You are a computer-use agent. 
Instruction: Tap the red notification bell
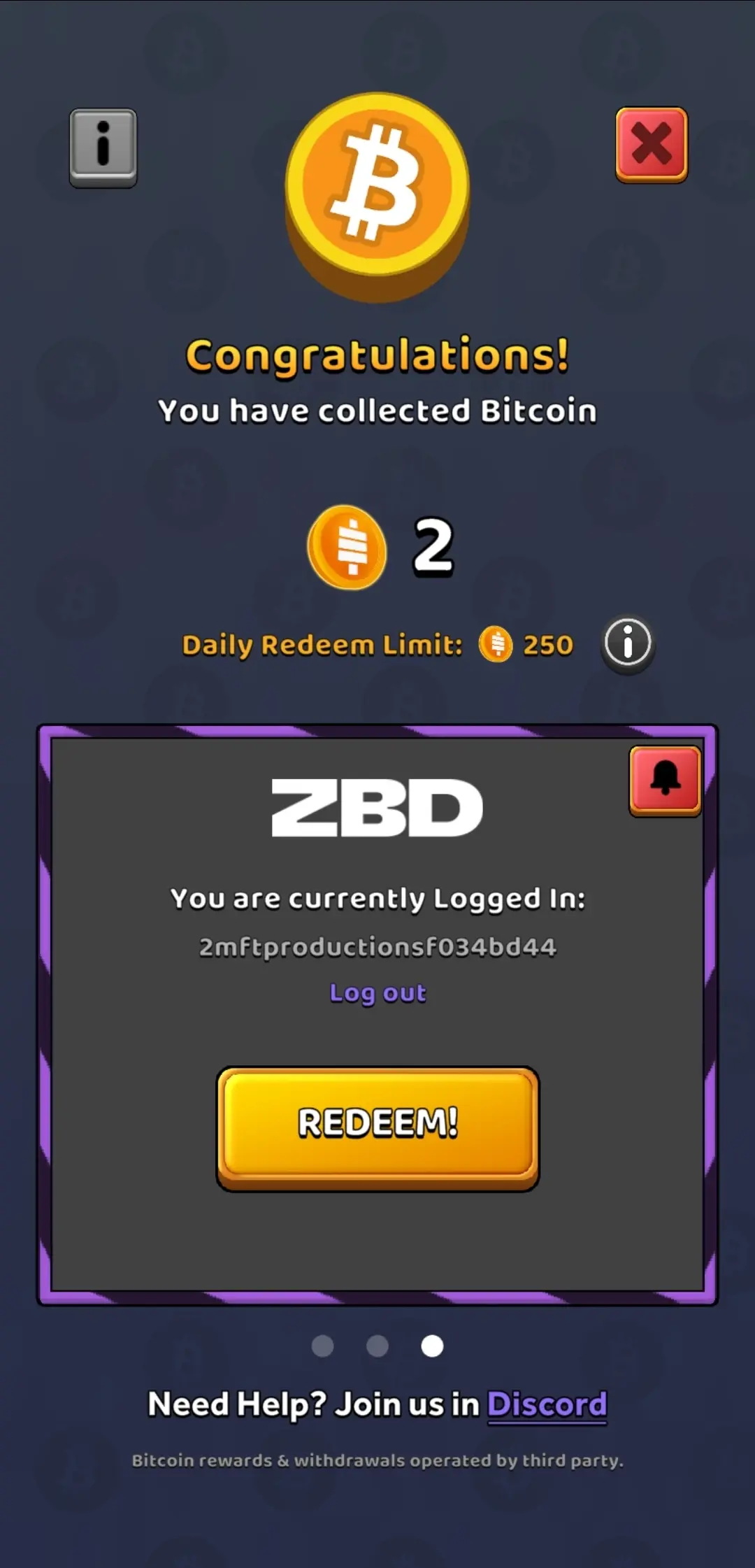pos(665,781)
